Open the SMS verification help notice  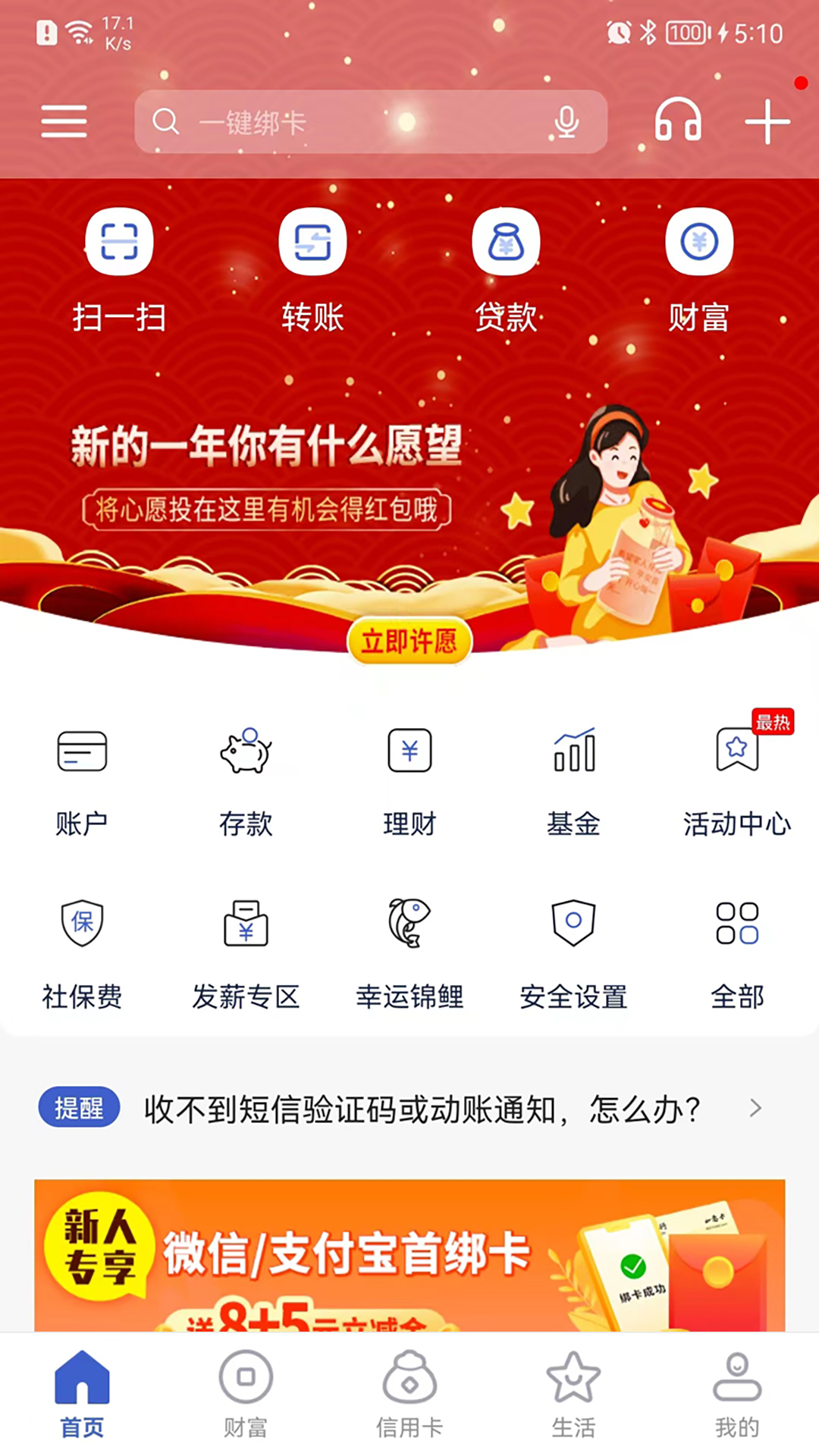pos(409,1108)
